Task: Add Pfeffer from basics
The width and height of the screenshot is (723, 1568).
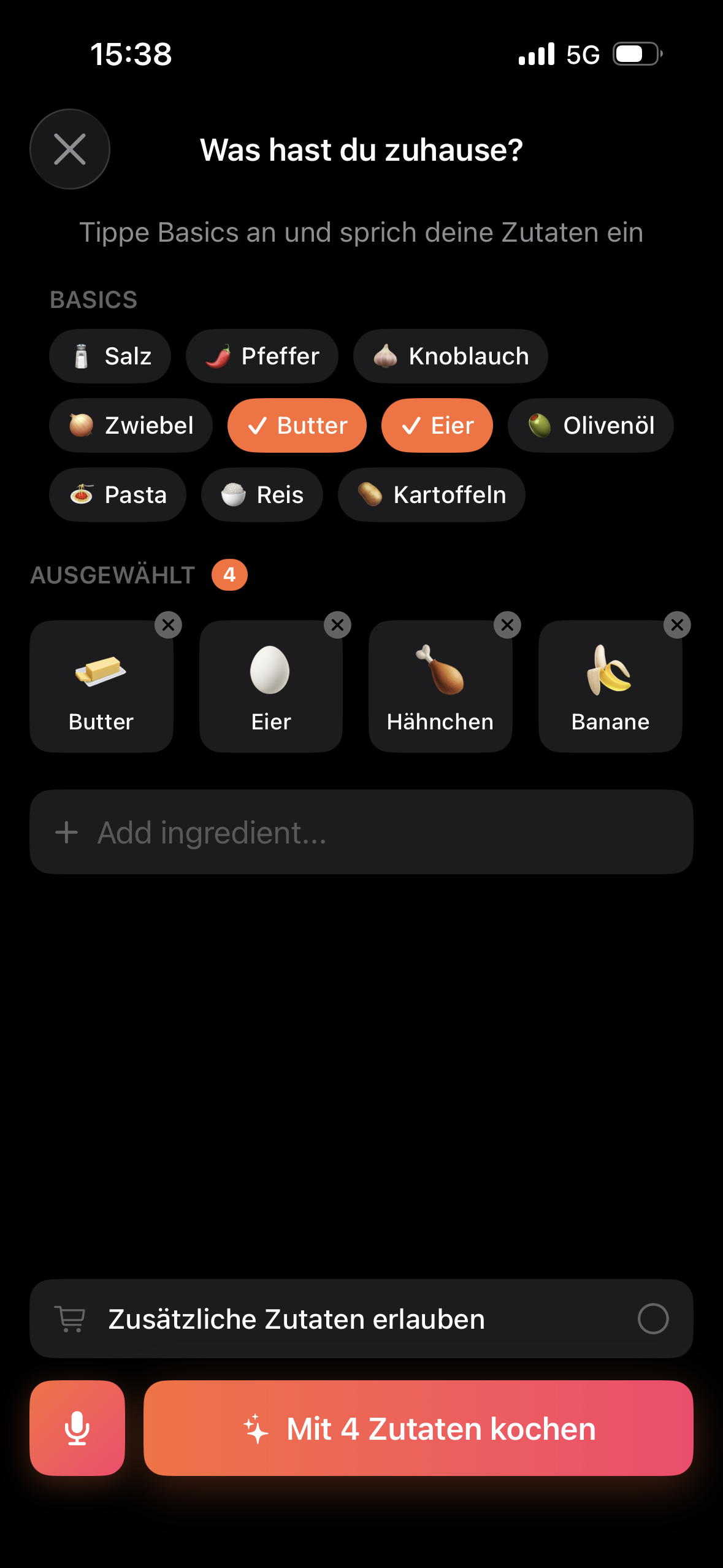Action: [262, 356]
